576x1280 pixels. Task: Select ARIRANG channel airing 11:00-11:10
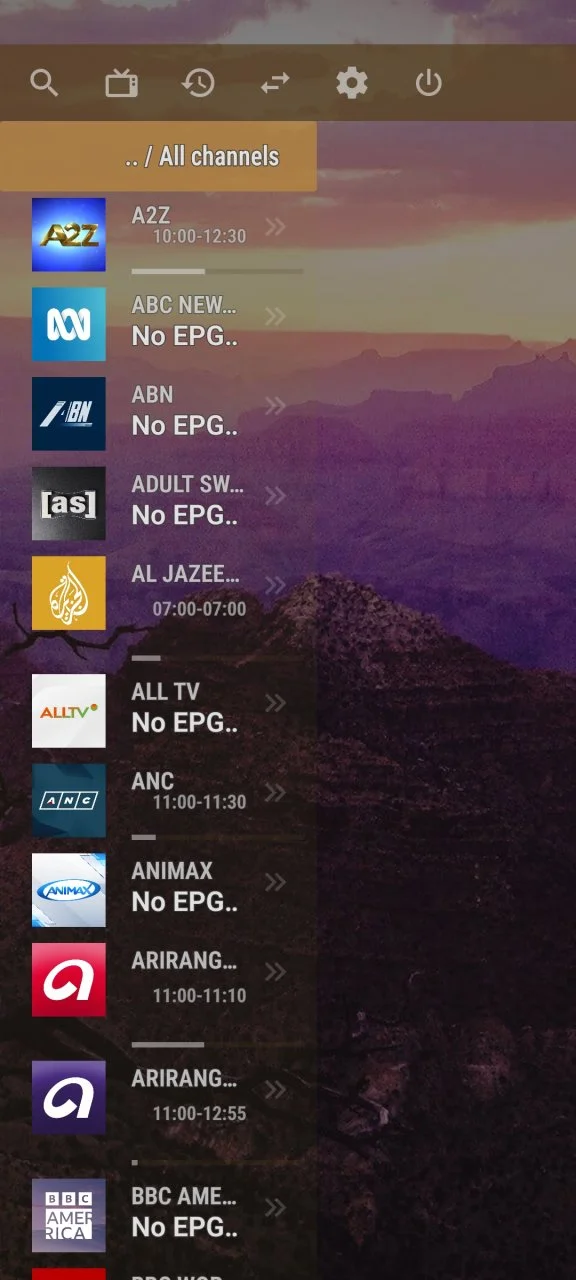coord(158,985)
